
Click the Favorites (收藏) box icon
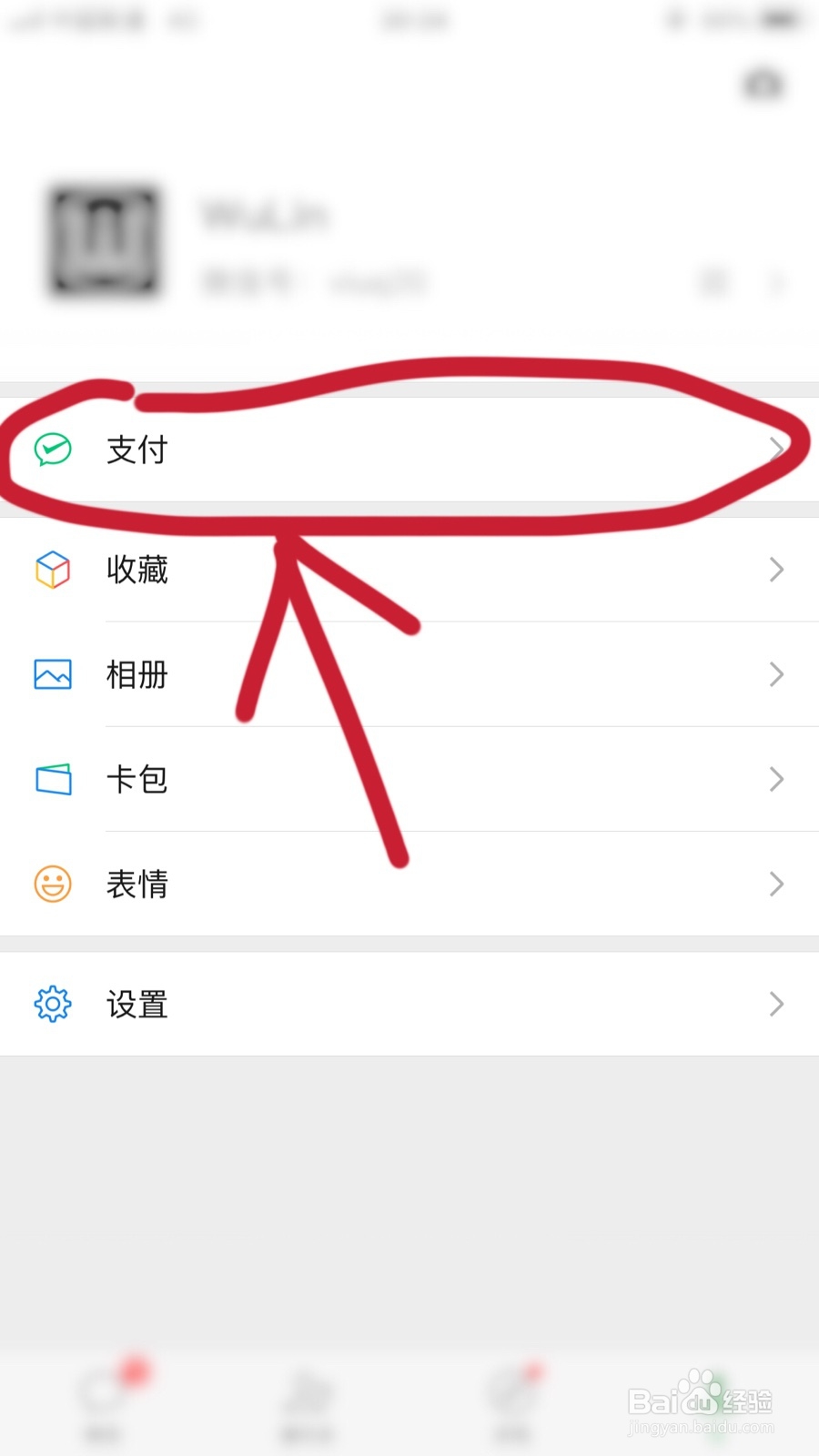[52, 571]
